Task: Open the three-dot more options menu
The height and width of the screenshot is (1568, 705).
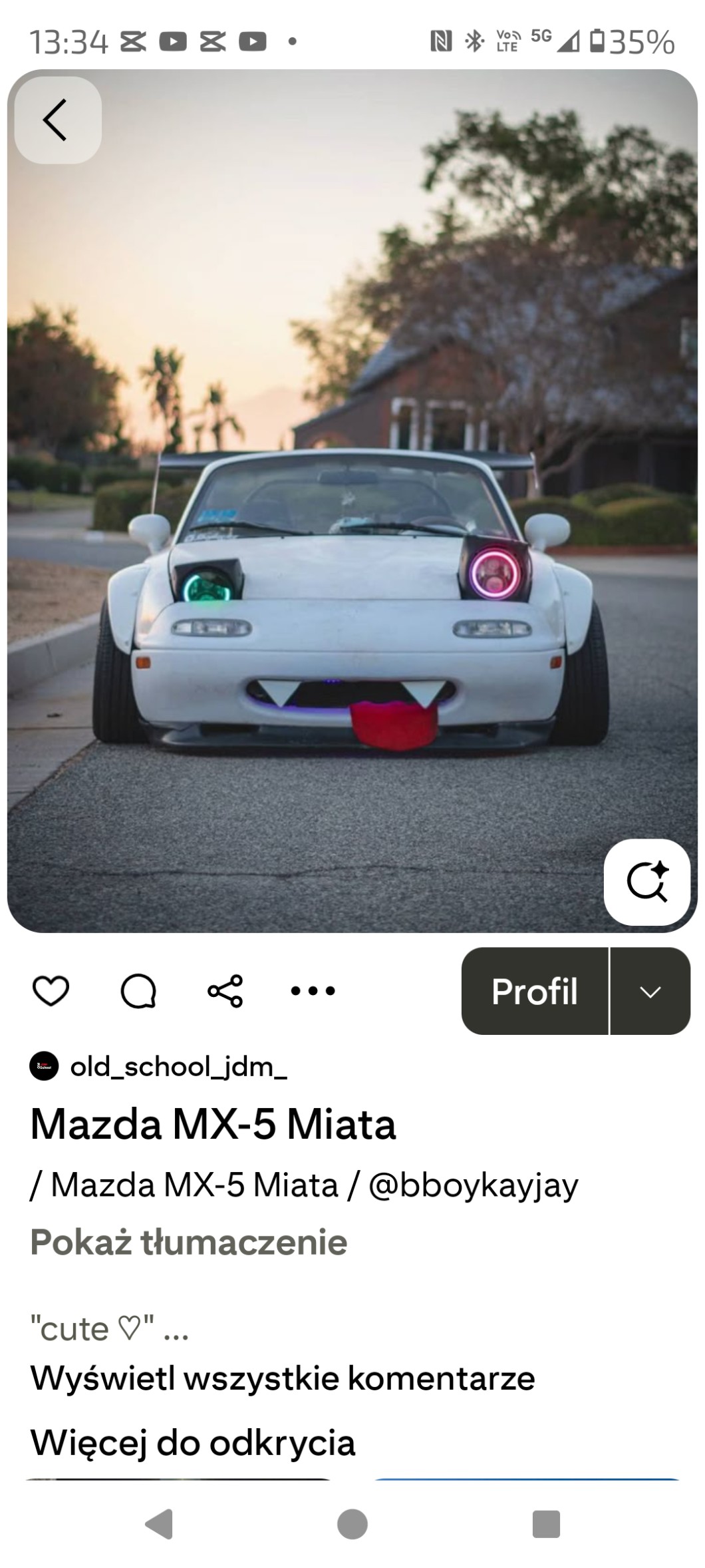Action: (313, 991)
